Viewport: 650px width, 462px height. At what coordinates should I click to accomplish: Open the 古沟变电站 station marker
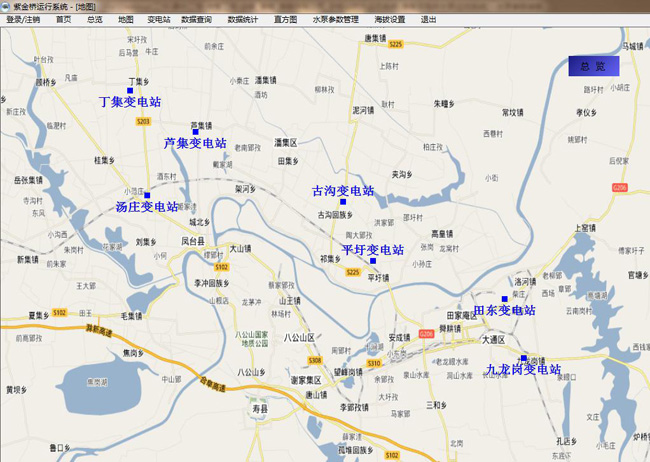pos(343,201)
